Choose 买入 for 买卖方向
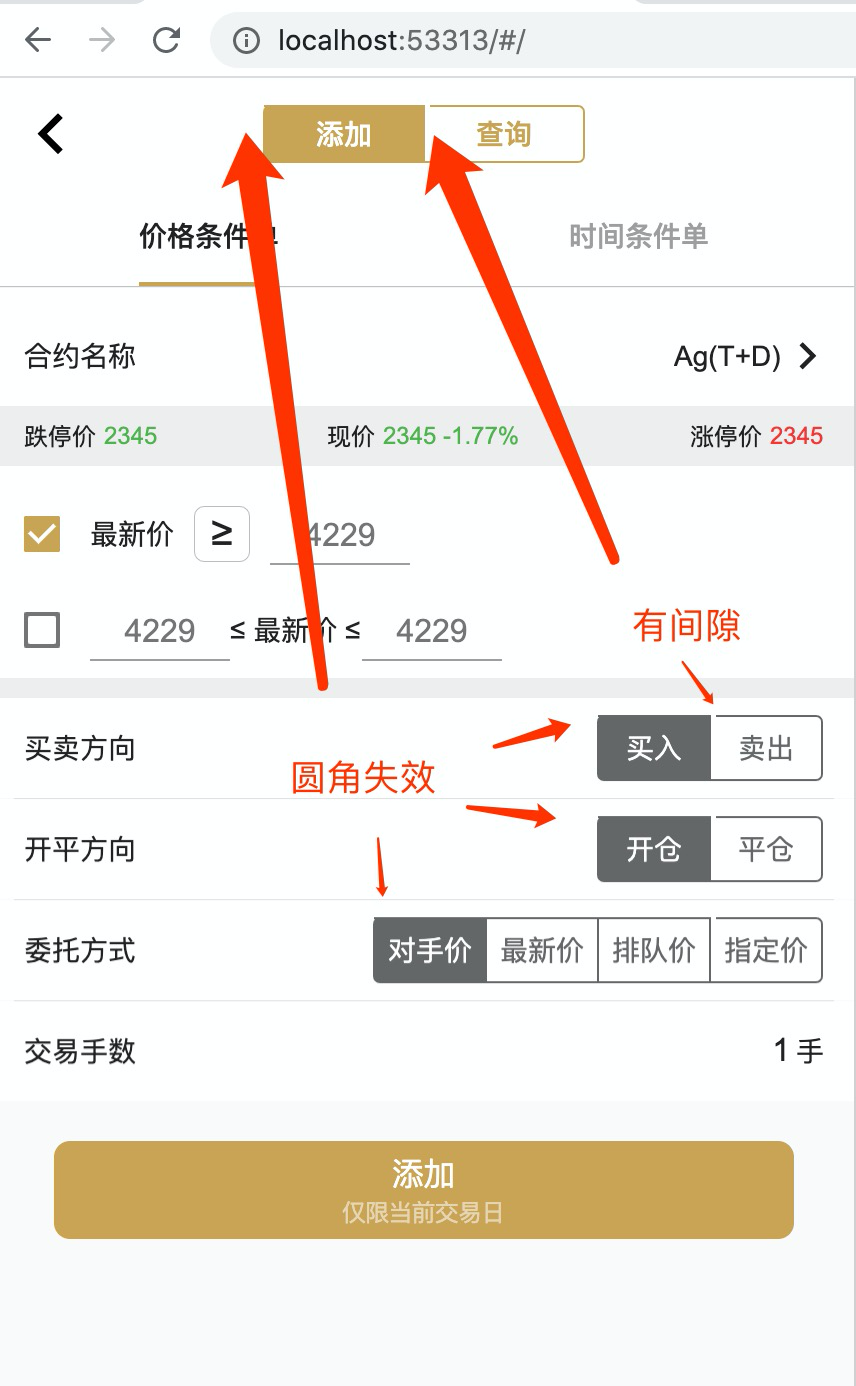 point(654,748)
